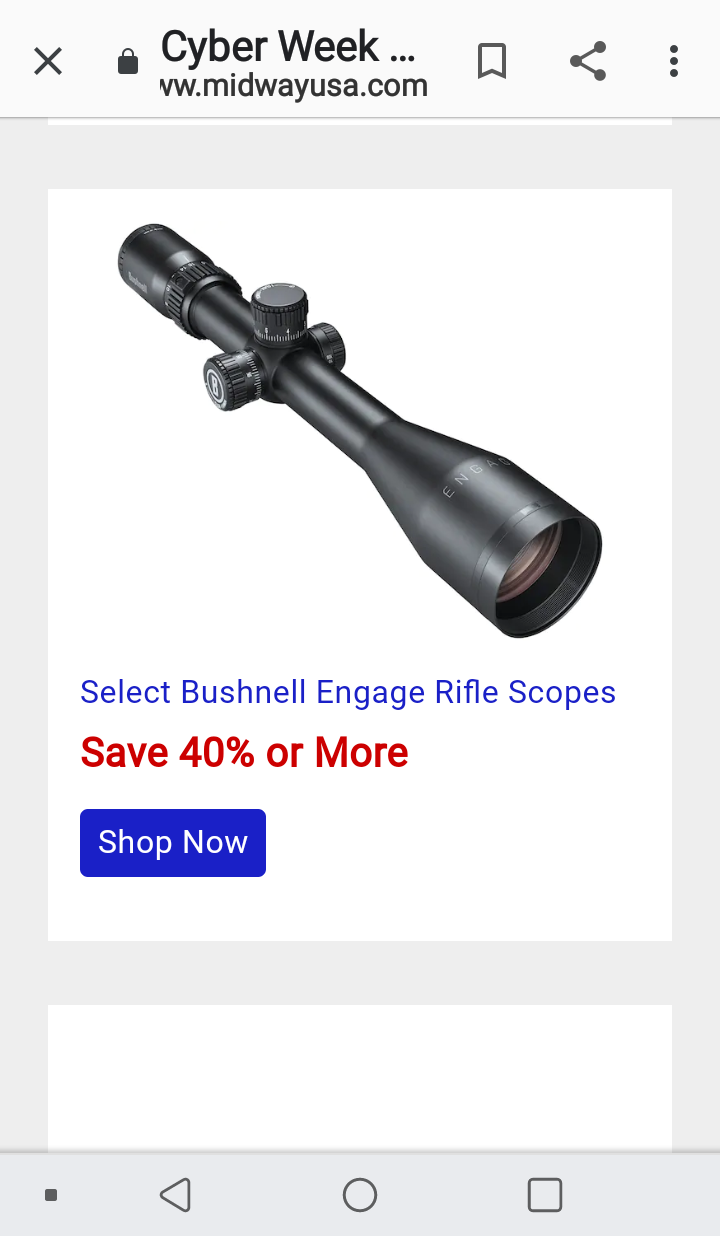Go to the home screen
The height and width of the screenshot is (1236, 720).
[x=360, y=1195]
